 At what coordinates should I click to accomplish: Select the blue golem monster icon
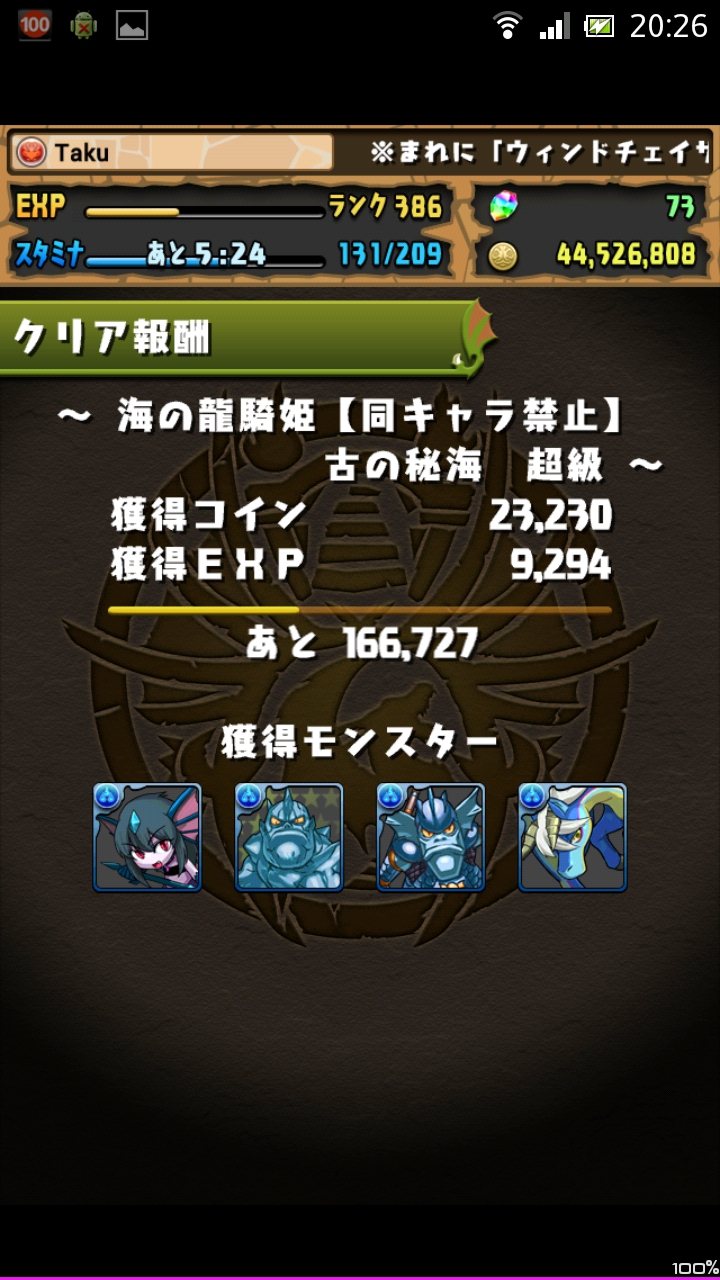click(289, 837)
